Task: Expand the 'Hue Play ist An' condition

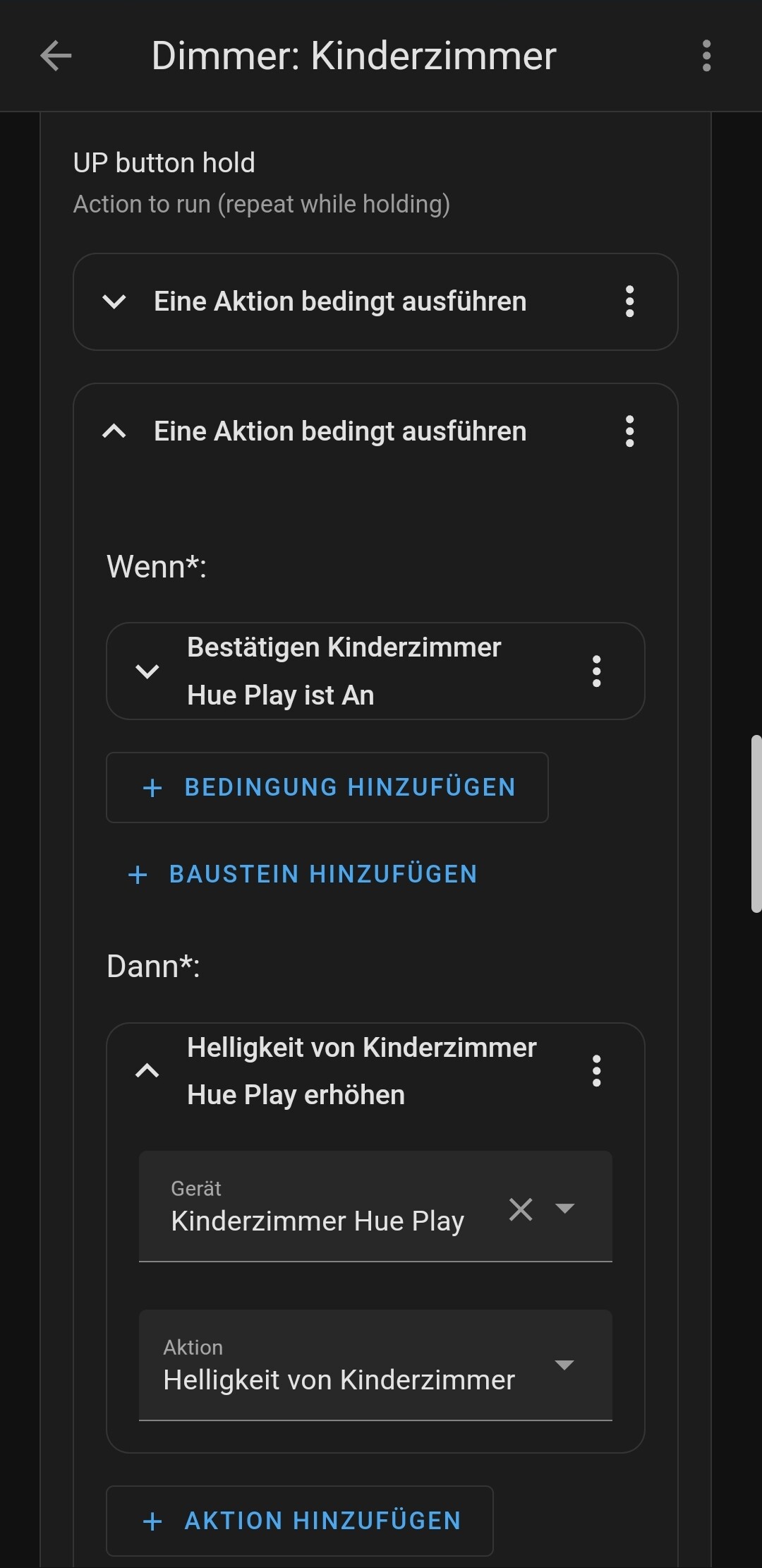Action: tap(147, 671)
